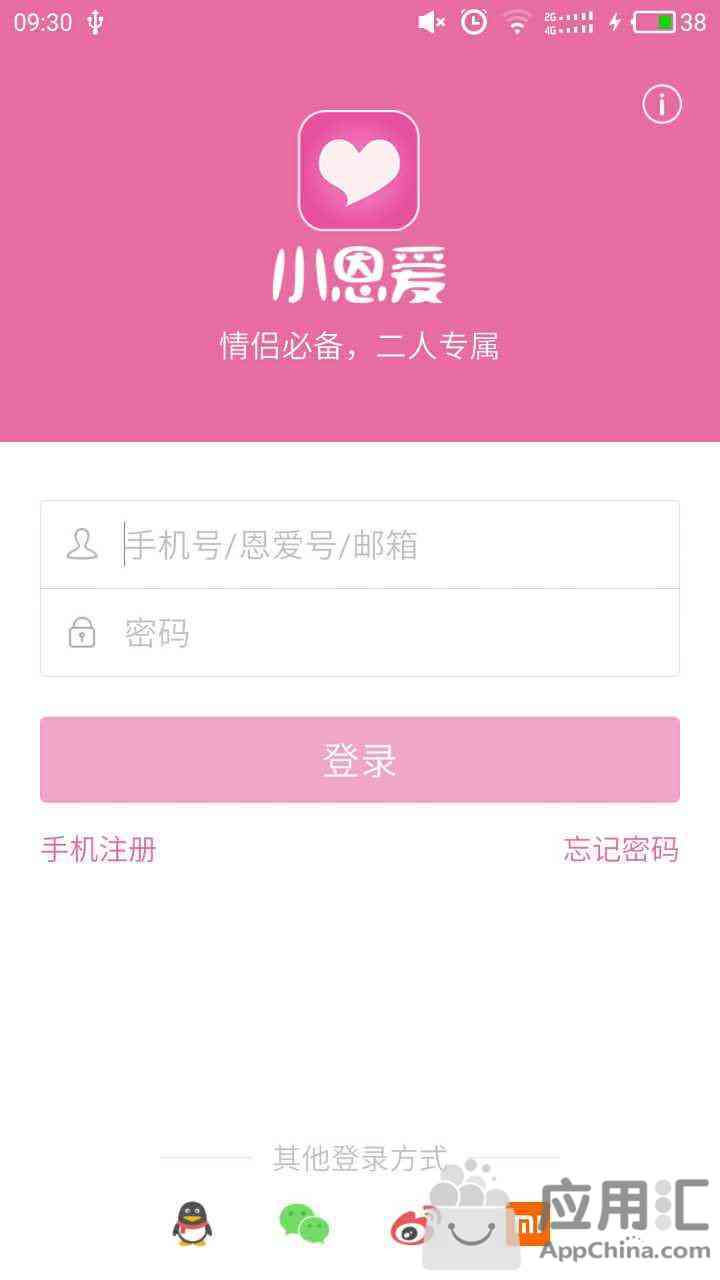Image resolution: width=720 pixels, height=1280 pixels.
Task: Open 手机注册 phone registration
Action: (98, 850)
